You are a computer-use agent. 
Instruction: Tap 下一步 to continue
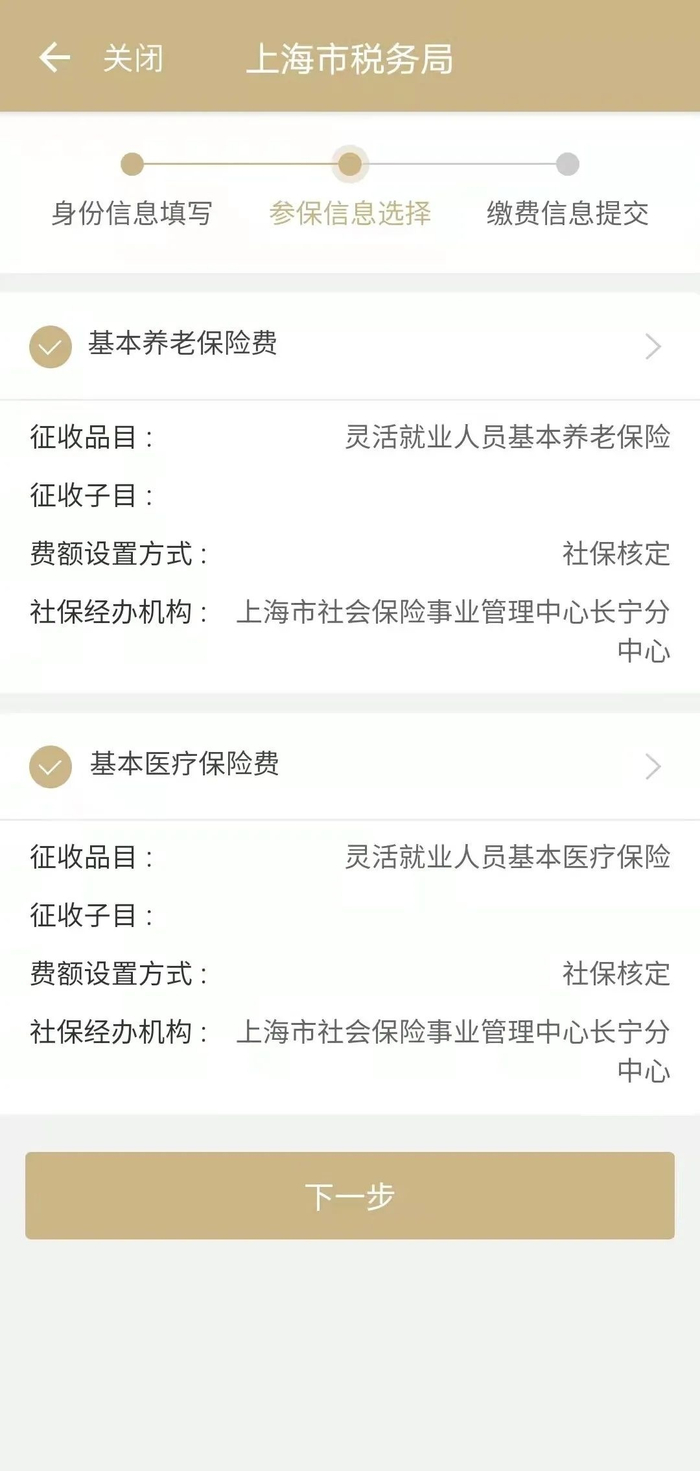[x=350, y=1196]
